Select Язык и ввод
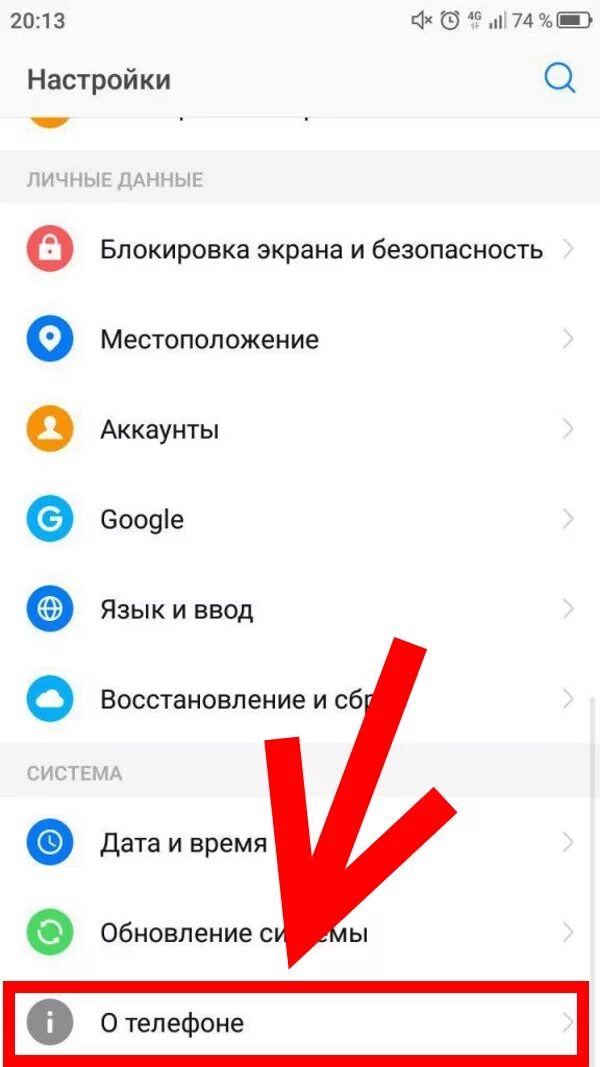 coord(300,609)
